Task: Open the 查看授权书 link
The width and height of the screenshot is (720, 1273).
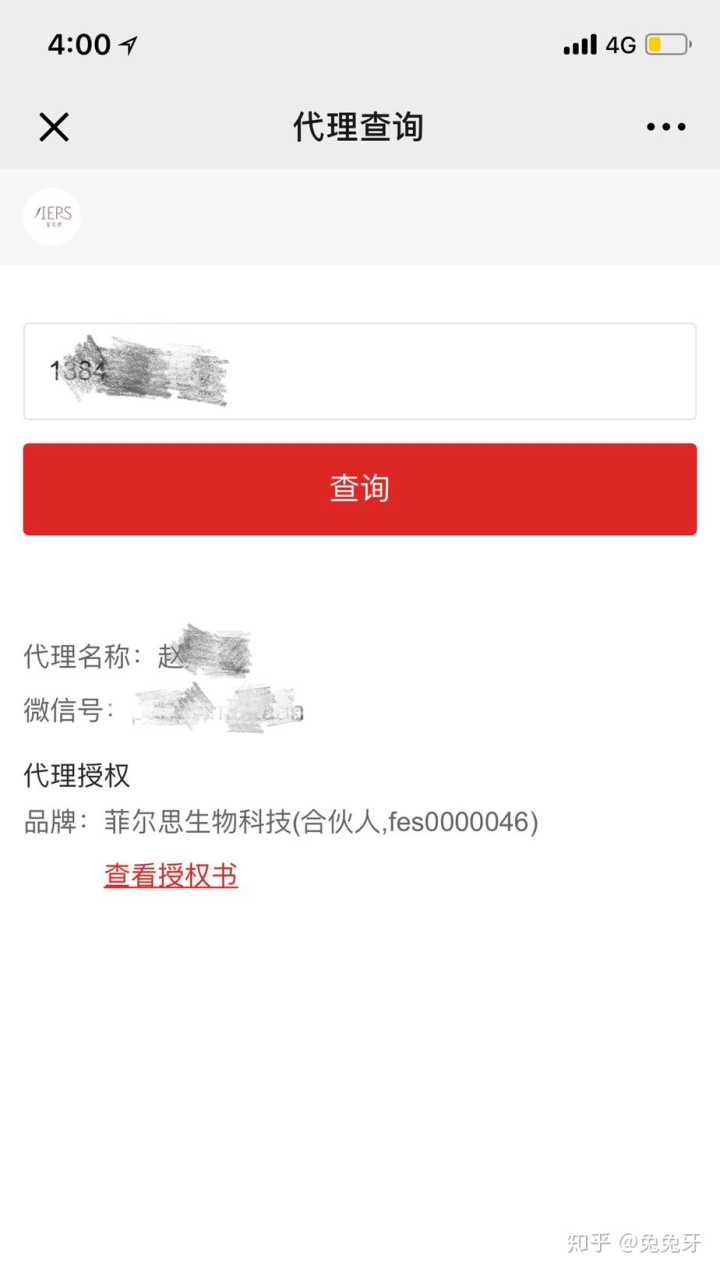Action: (x=171, y=876)
